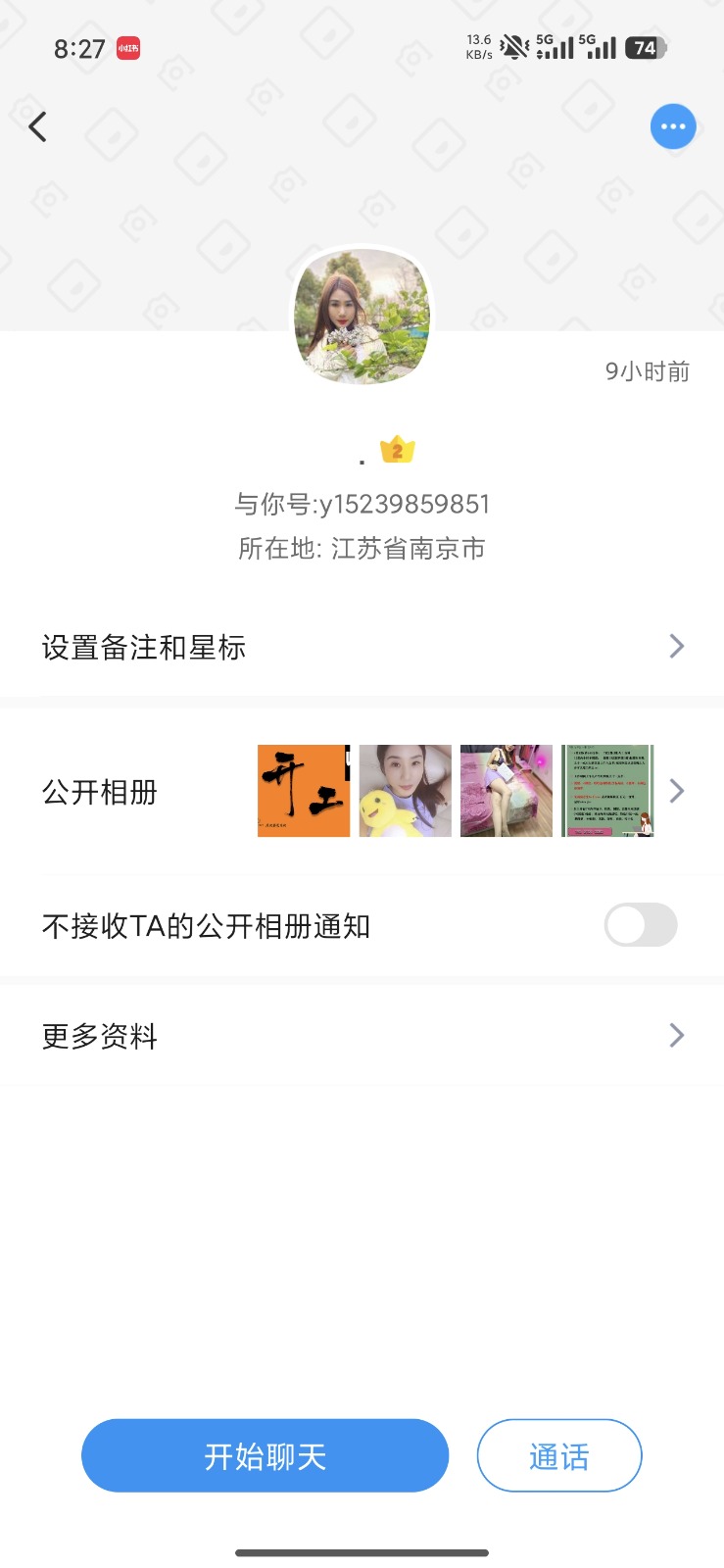Tap the back arrow at top left
Viewport: 724px width, 1568px height.
37,126
